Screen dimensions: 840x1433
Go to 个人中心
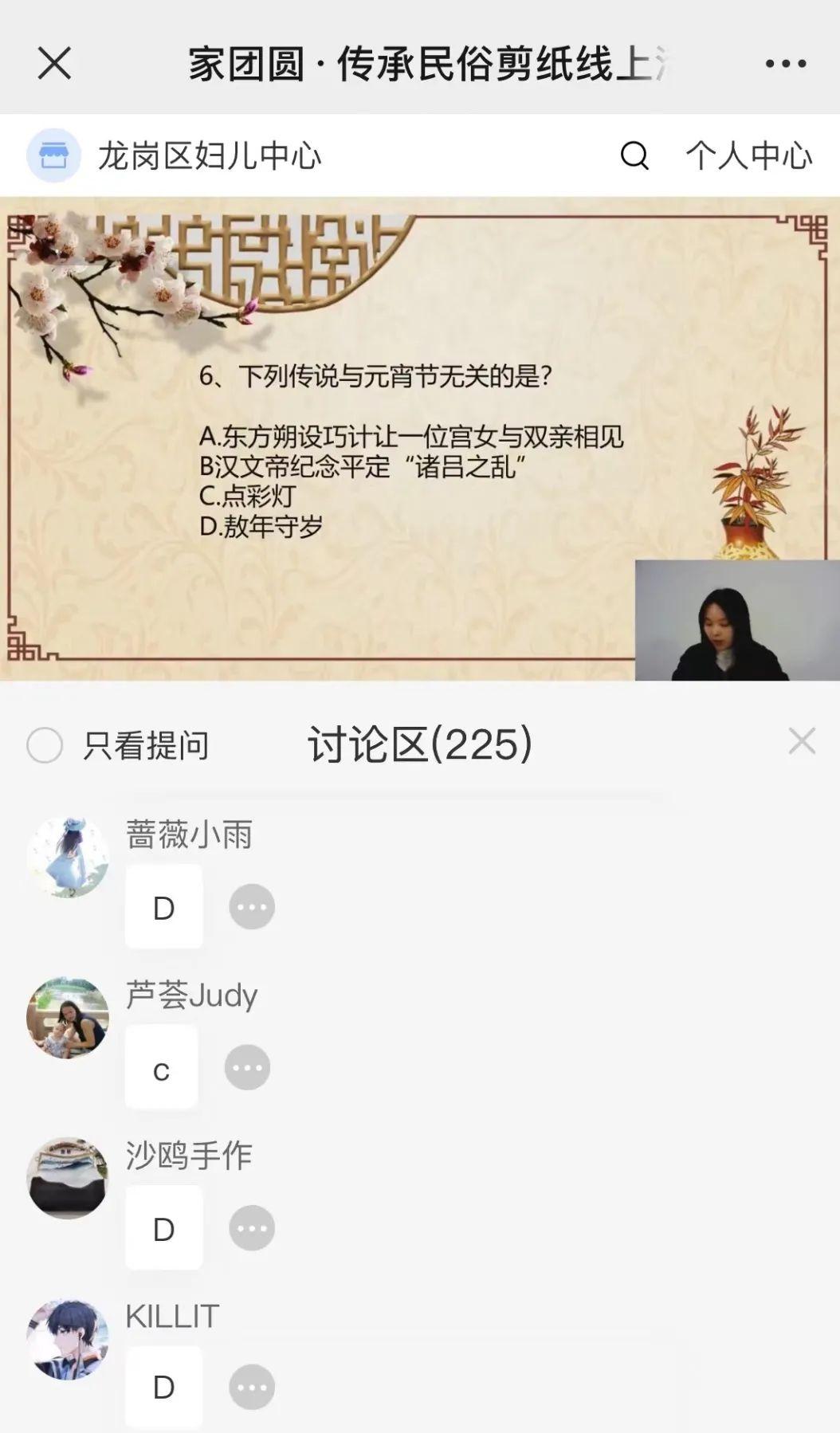click(x=748, y=155)
